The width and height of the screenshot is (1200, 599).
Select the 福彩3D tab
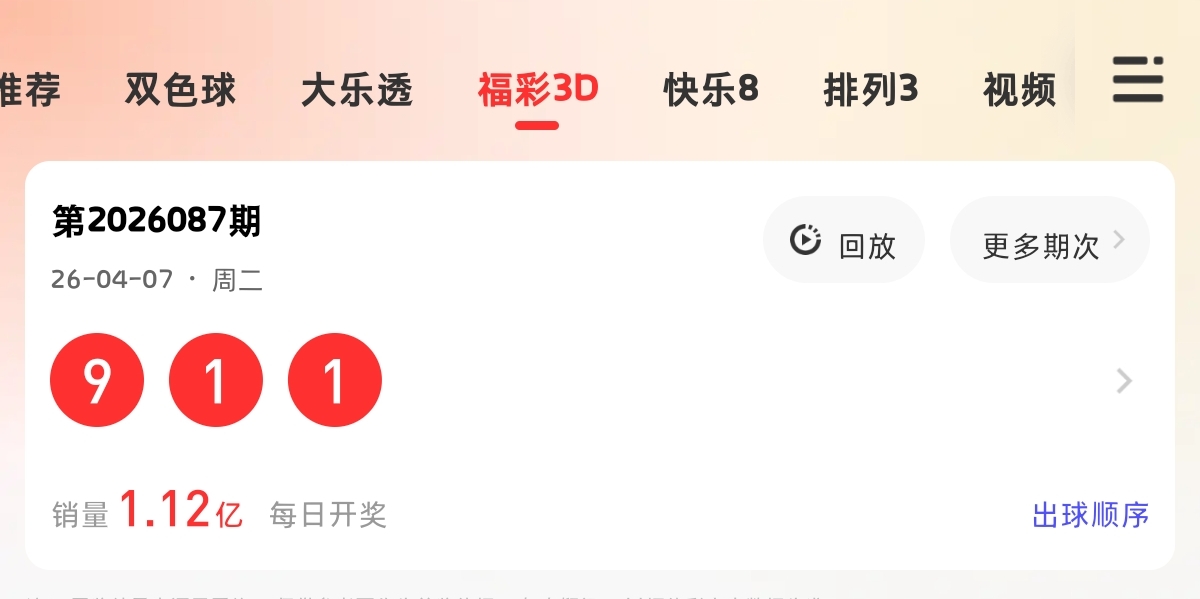tap(537, 90)
